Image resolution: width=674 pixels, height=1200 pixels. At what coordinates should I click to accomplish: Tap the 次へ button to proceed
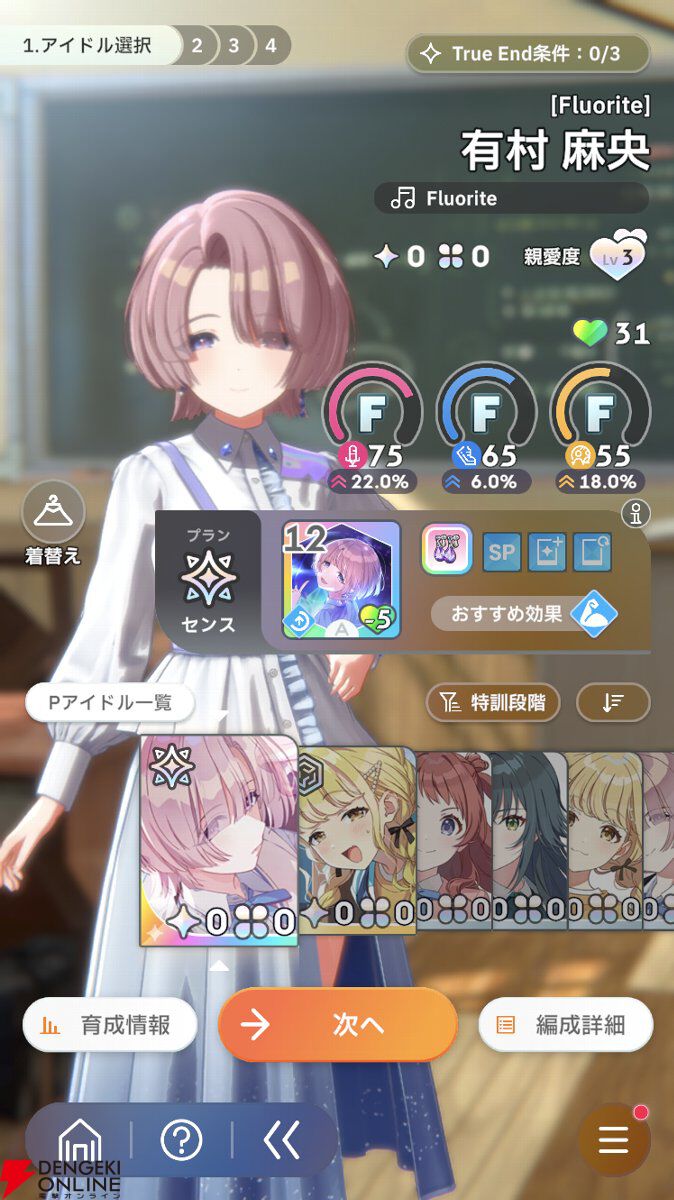coord(337,1025)
